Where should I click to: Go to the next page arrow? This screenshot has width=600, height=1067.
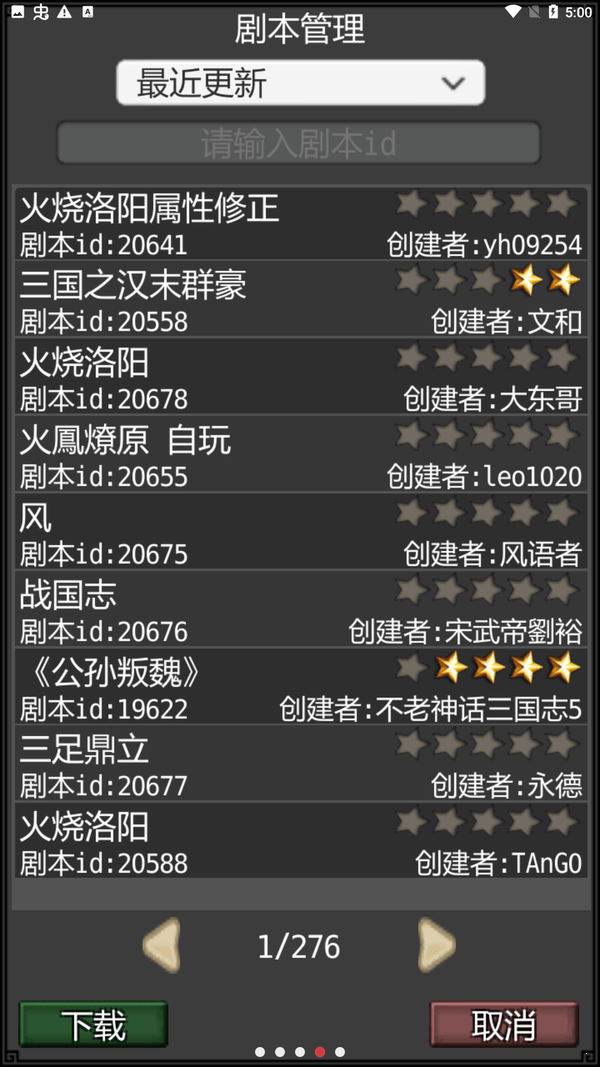coord(436,946)
